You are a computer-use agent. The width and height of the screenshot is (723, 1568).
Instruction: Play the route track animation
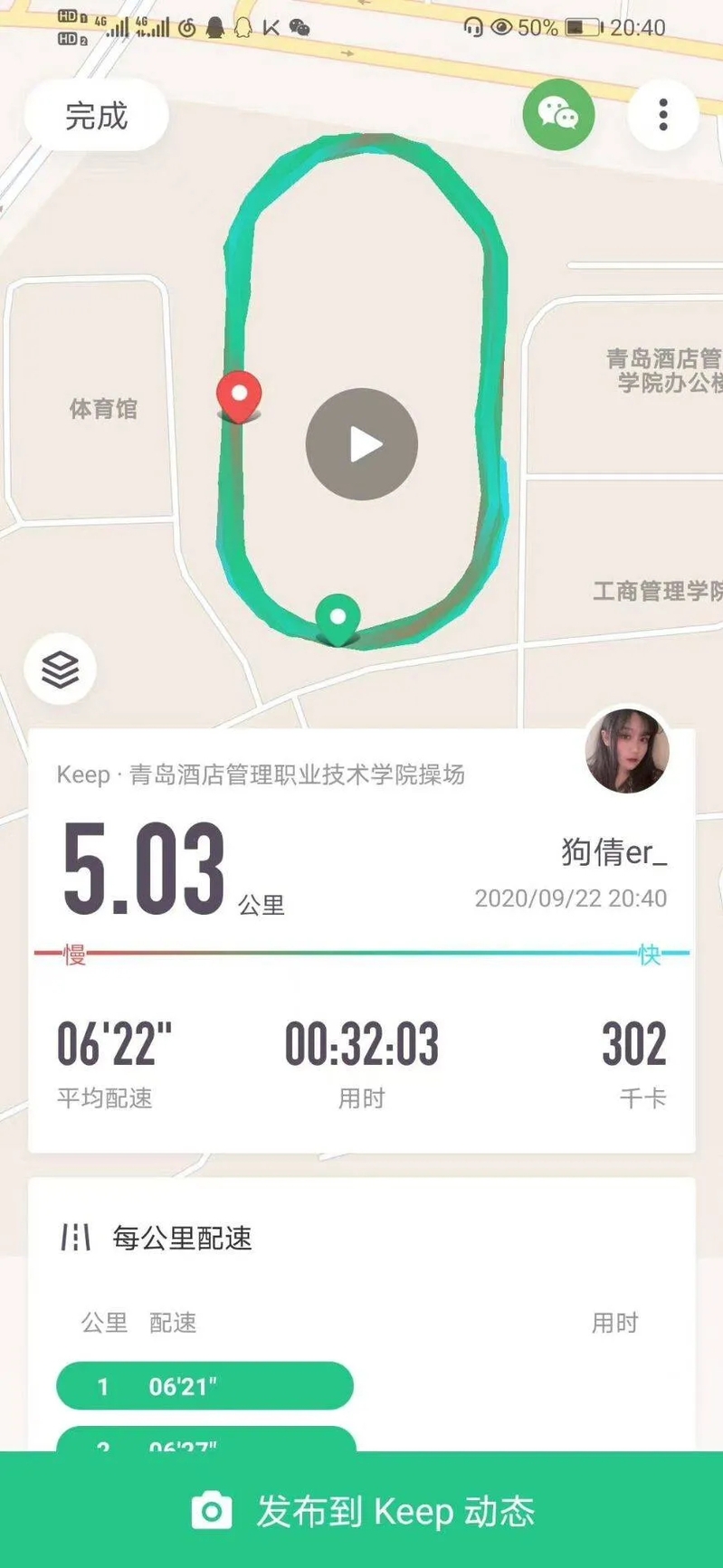click(361, 444)
